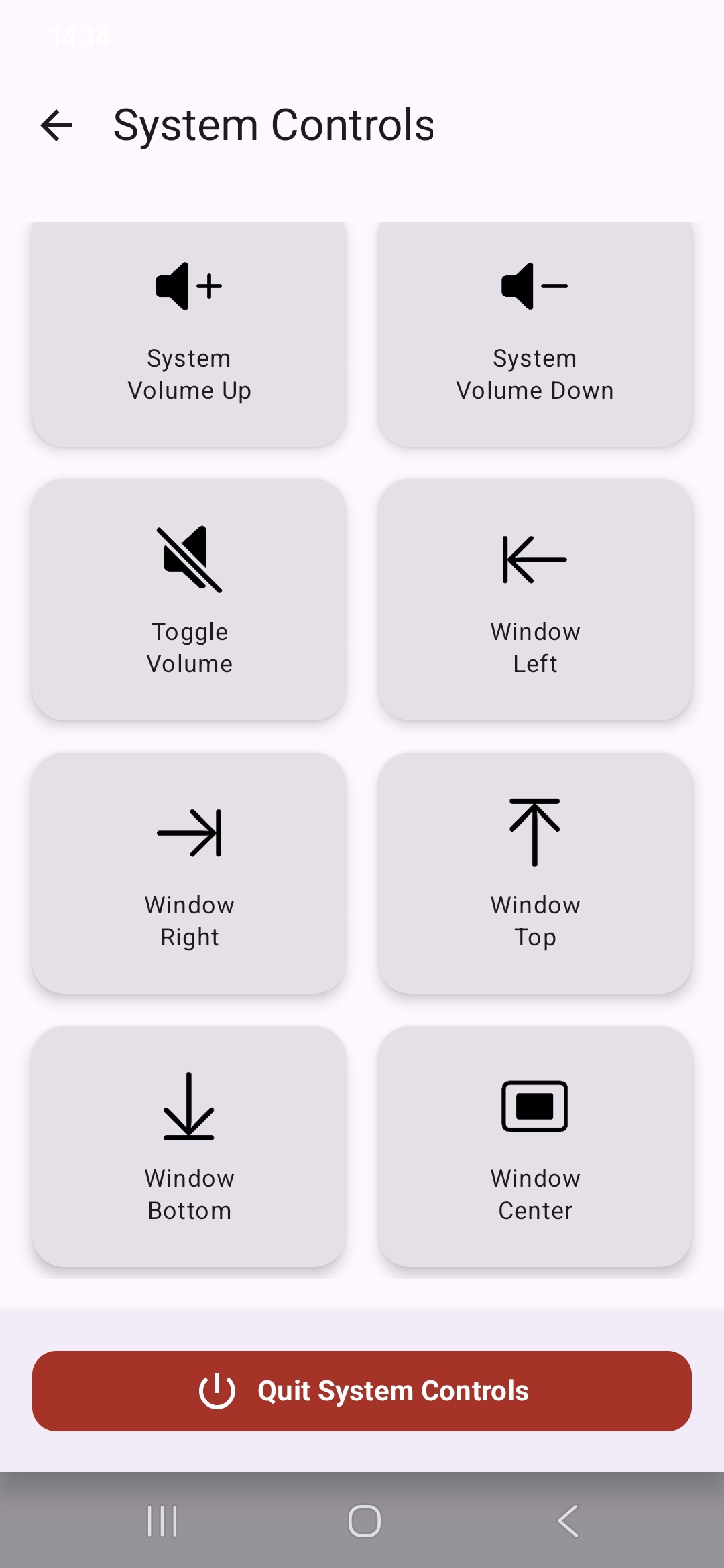Toggle the system volume mute
724x1568 pixels.
[190, 600]
